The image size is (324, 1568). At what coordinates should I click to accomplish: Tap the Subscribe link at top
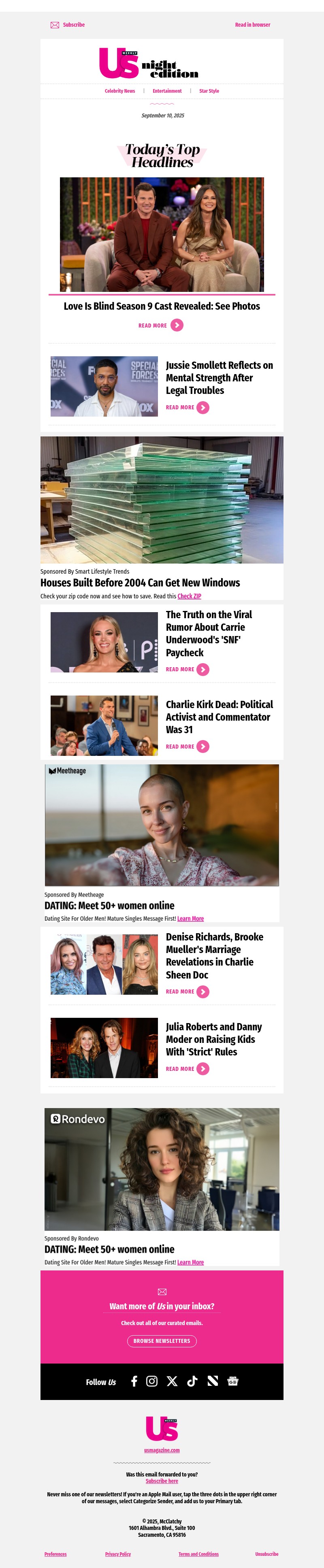pyautogui.click(x=73, y=25)
